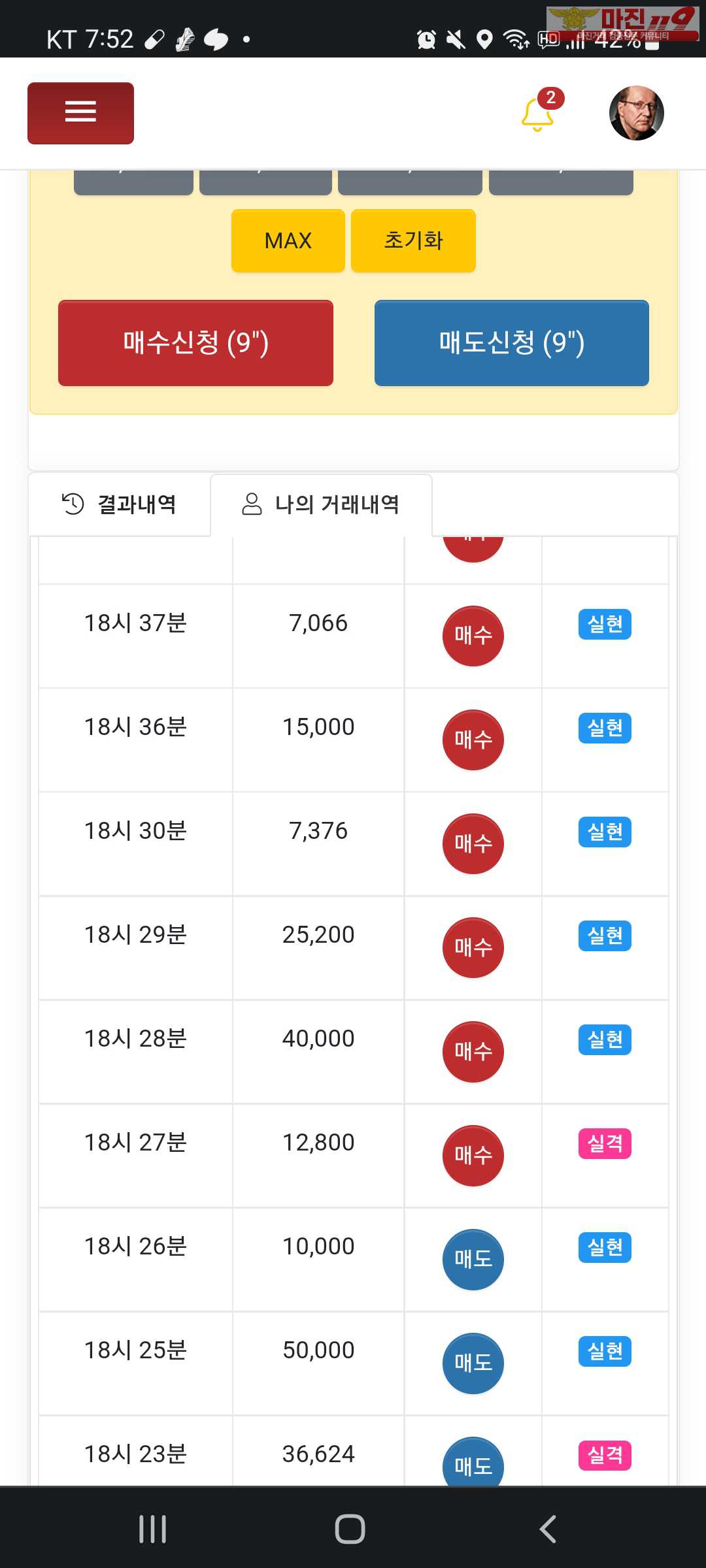
Task: Reset the amount with 초기화
Action: (413, 240)
